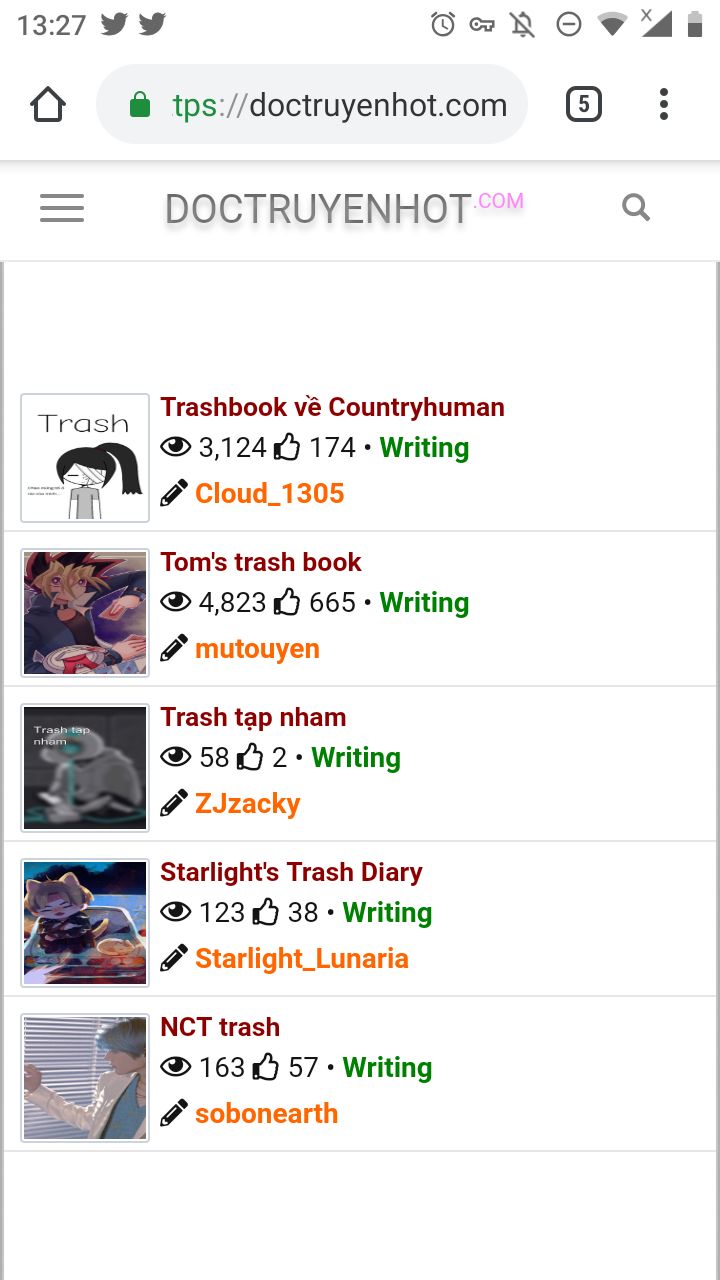Open the NCT trash story
This screenshot has width=720, height=1280.
point(220,1027)
